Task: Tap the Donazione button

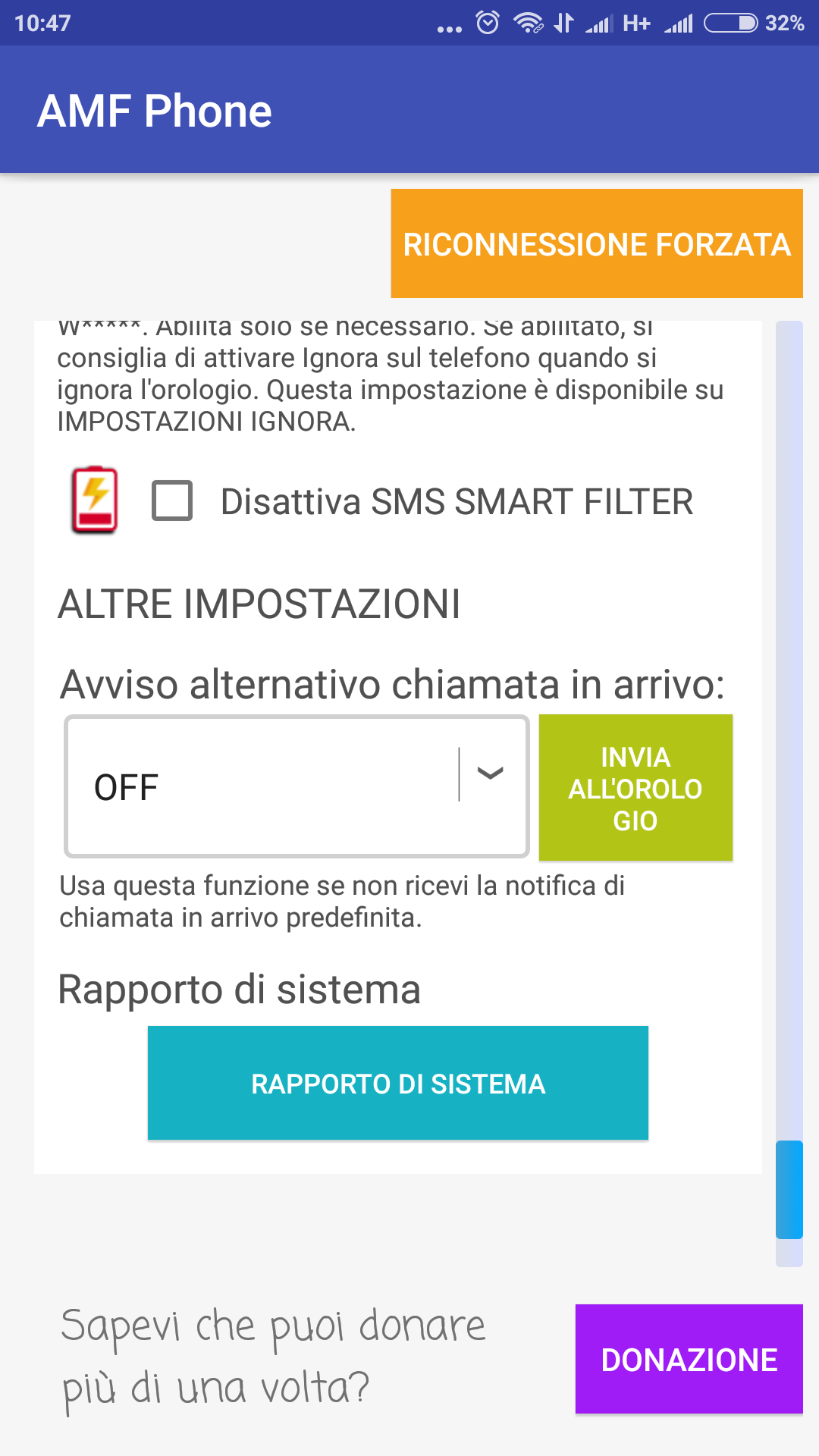Action: tap(689, 1359)
